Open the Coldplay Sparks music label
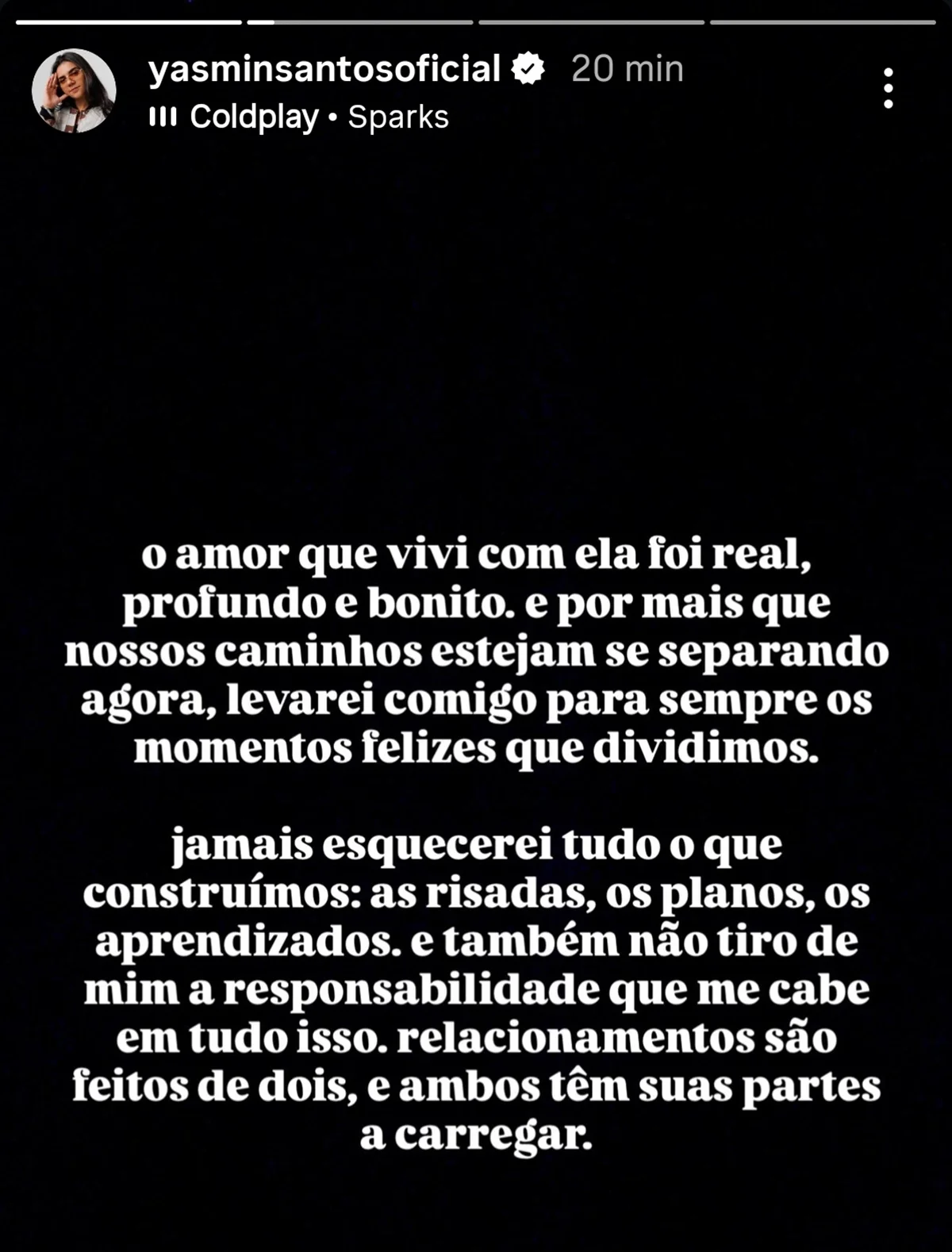Image resolution: width=952 pixels, height=1252 pixels. coord(300,117)
